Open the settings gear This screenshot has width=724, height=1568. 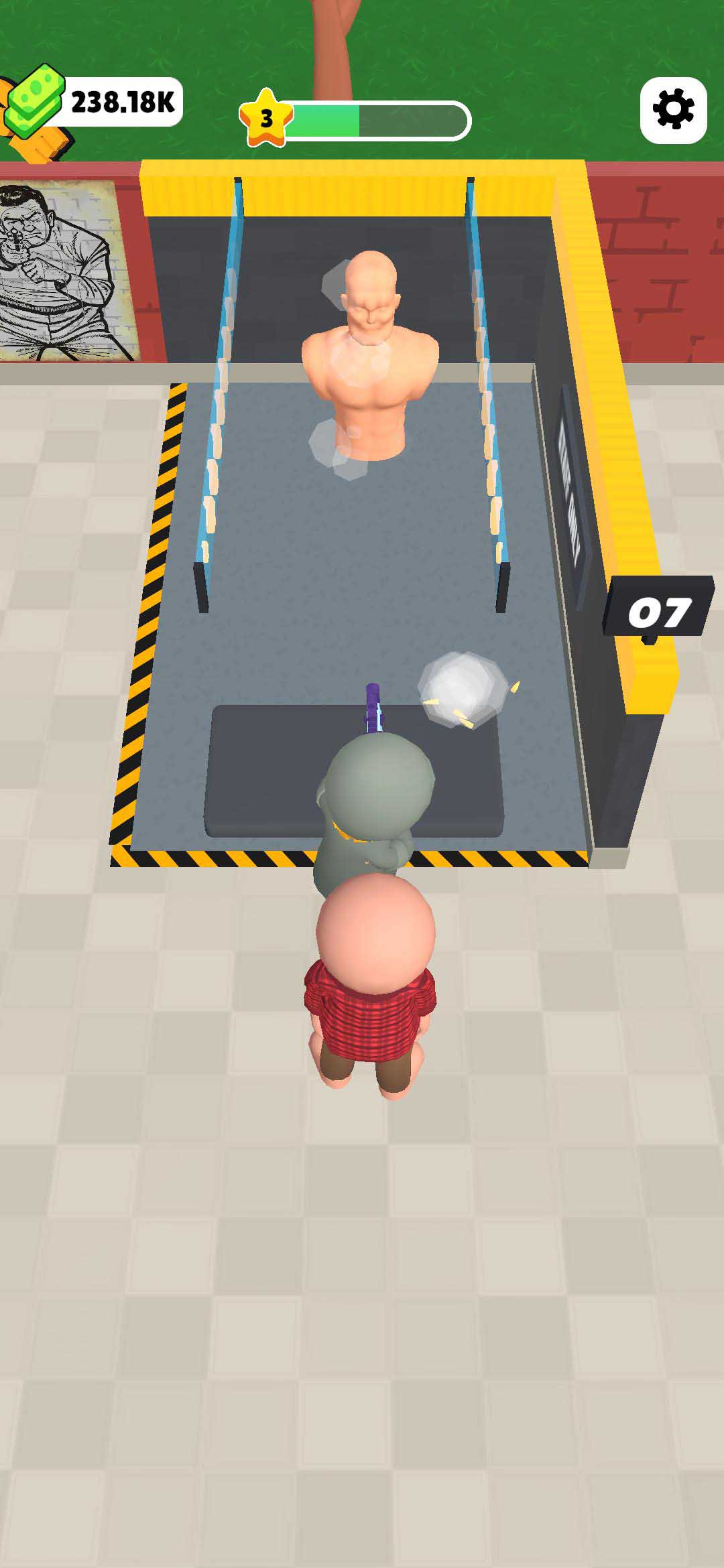[673, 111]
